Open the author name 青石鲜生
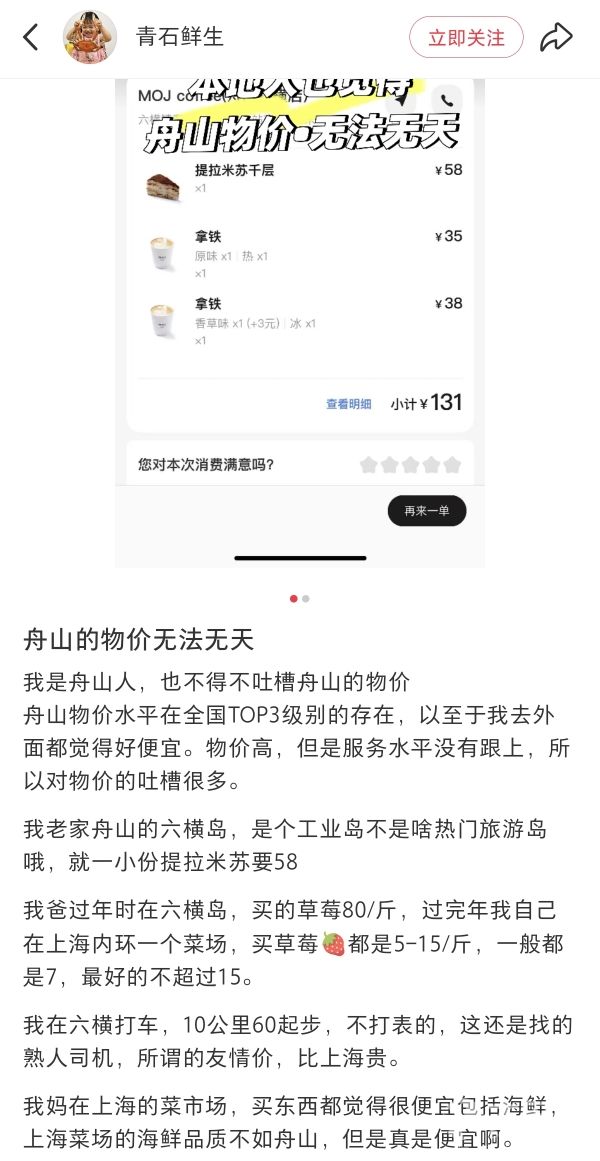 pos(180,37)
